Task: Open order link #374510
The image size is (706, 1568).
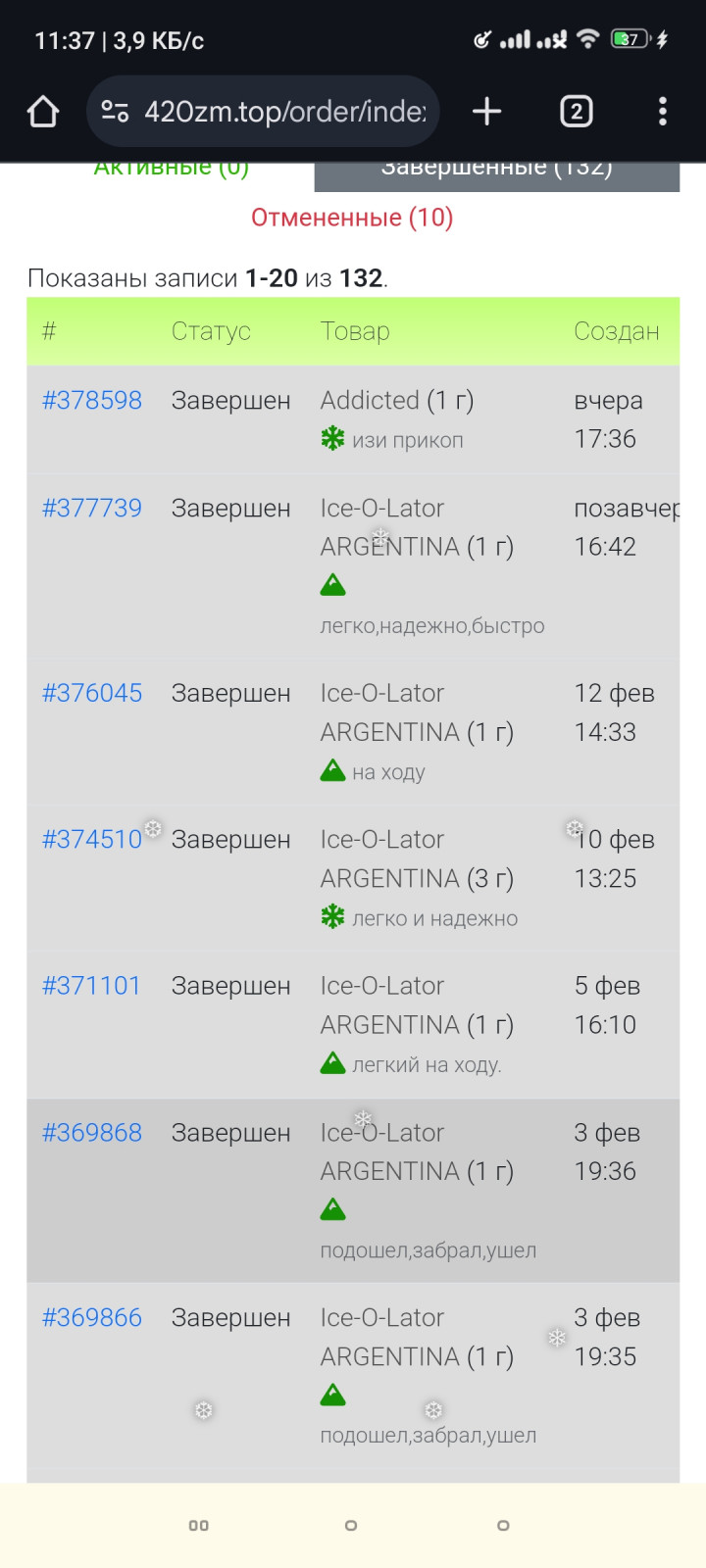Action: click(x=92, y=840)
